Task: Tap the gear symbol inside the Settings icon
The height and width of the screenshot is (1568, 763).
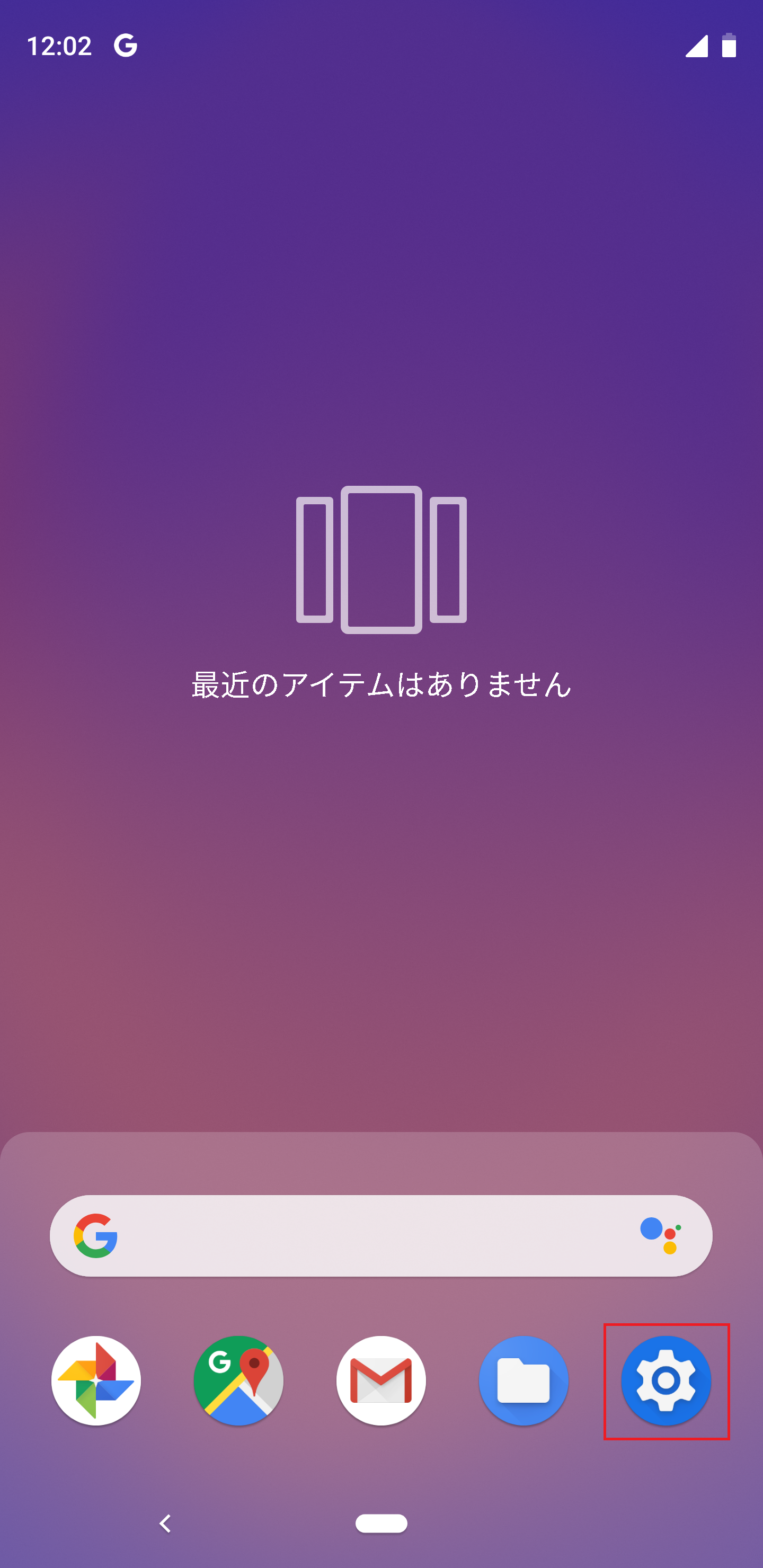Action: click(x=666, y=1380)
